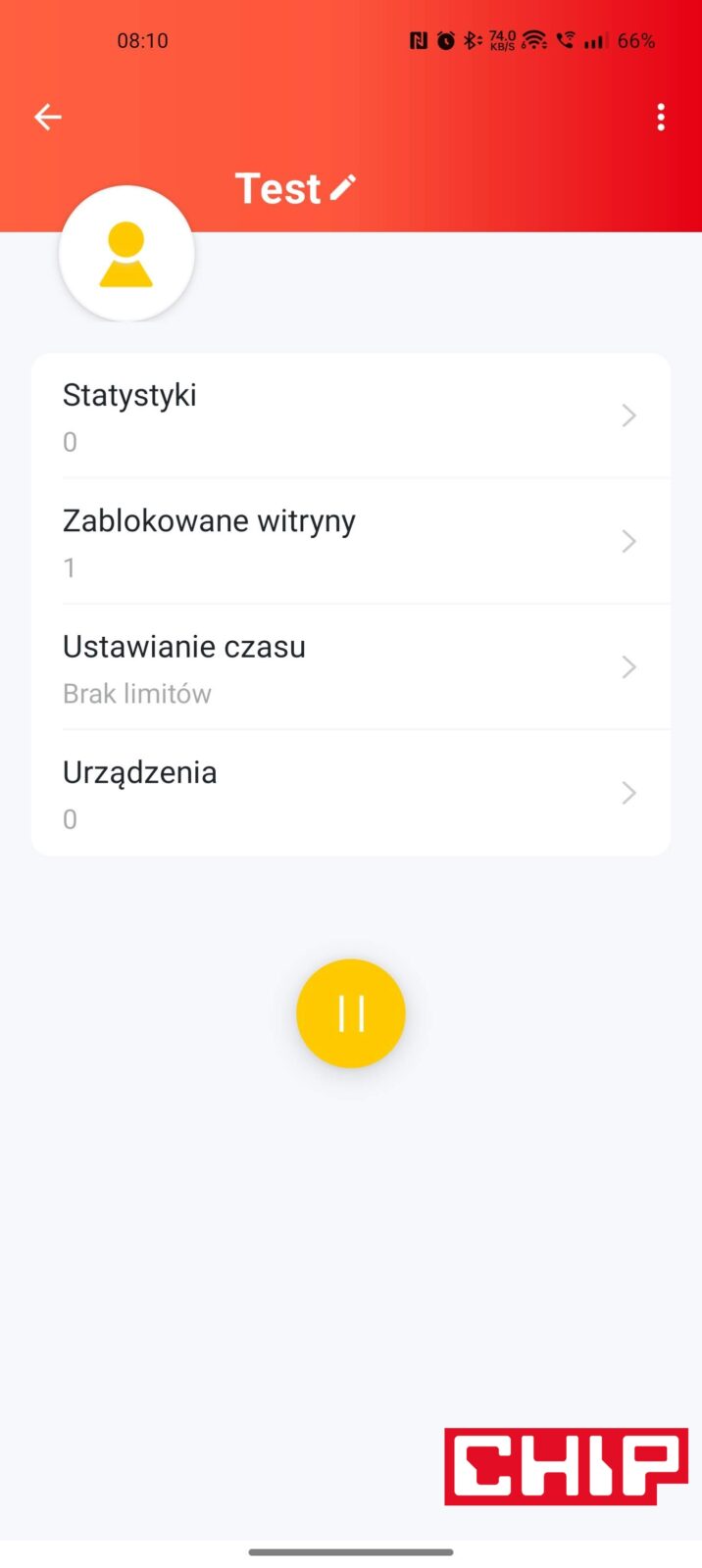Image resolution: width=702 pixels, height=1568 pixels.
Task: Open Ustawianie czasu settings
Action: 351,667
